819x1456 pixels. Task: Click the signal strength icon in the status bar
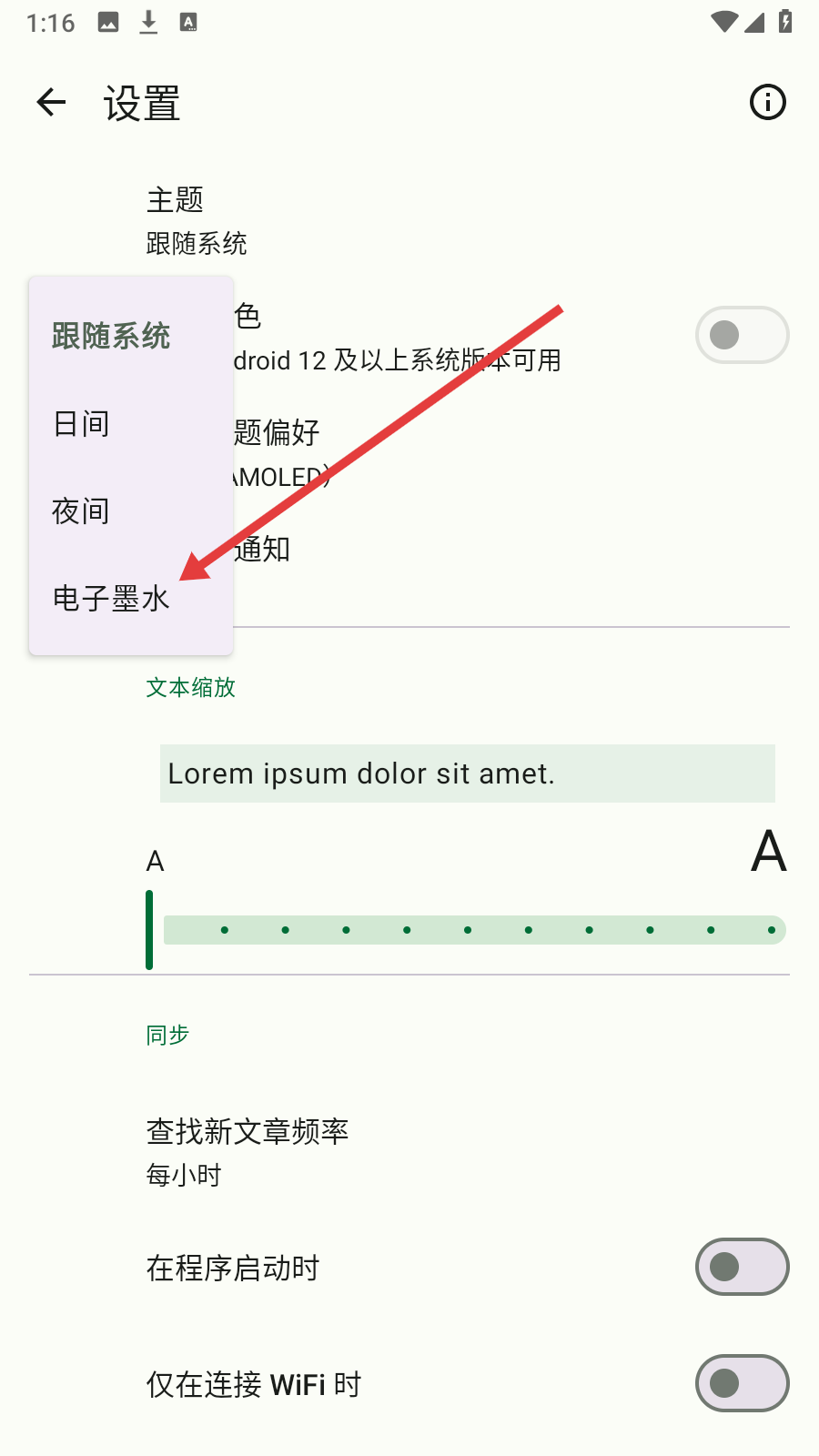pos(754,23)
